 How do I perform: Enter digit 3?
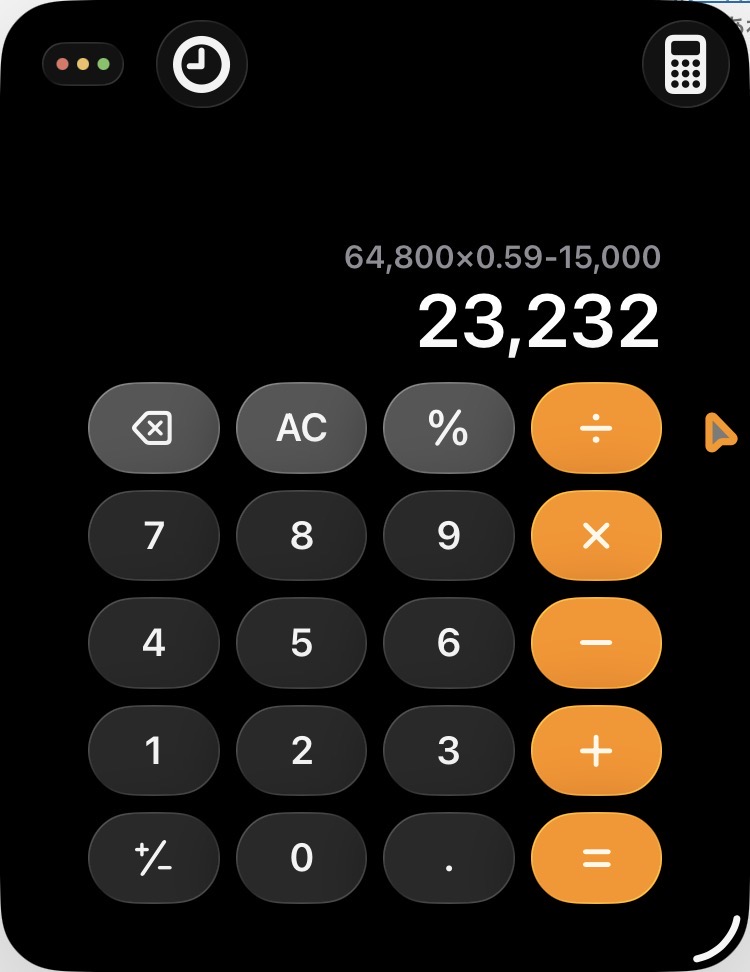click(448, 751)
